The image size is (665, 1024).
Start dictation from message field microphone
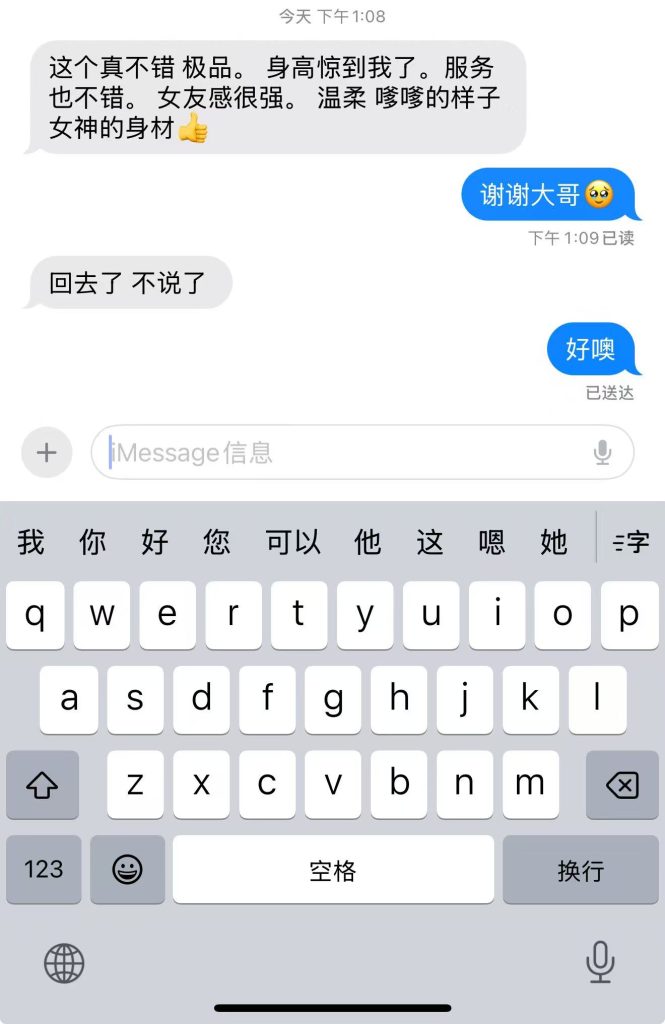coord(602,453)
